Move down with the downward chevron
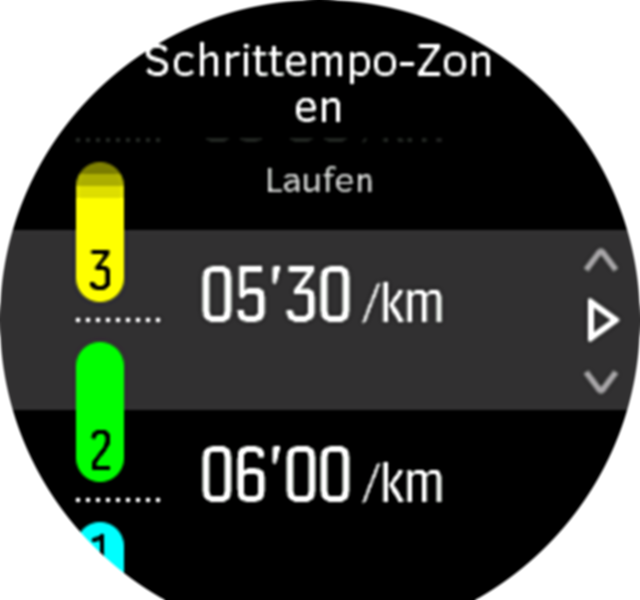 [x=600, y=381]
